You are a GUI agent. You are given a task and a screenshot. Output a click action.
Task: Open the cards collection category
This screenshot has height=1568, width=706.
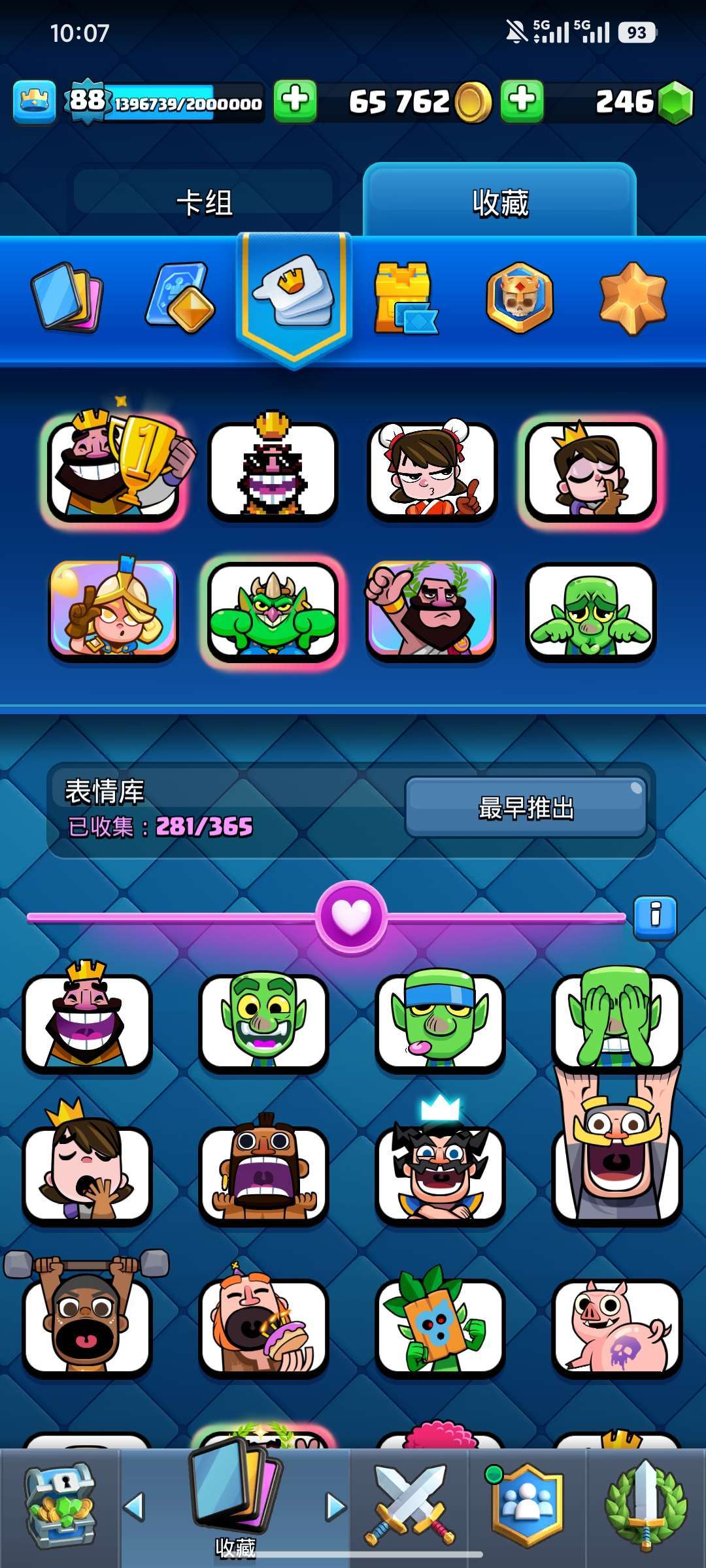[x=67, y=297]
